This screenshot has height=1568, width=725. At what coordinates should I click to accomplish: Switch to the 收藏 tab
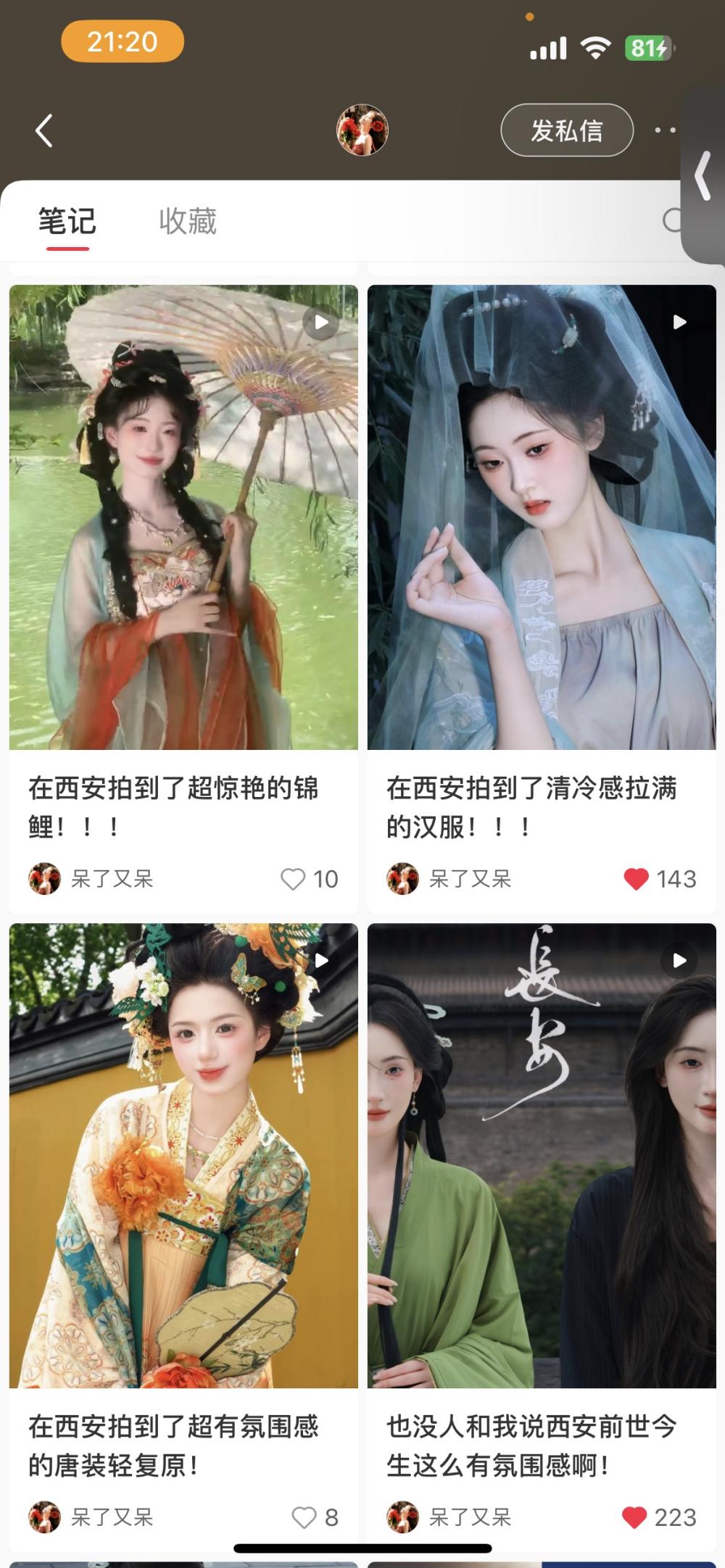(x=188, y=221)
